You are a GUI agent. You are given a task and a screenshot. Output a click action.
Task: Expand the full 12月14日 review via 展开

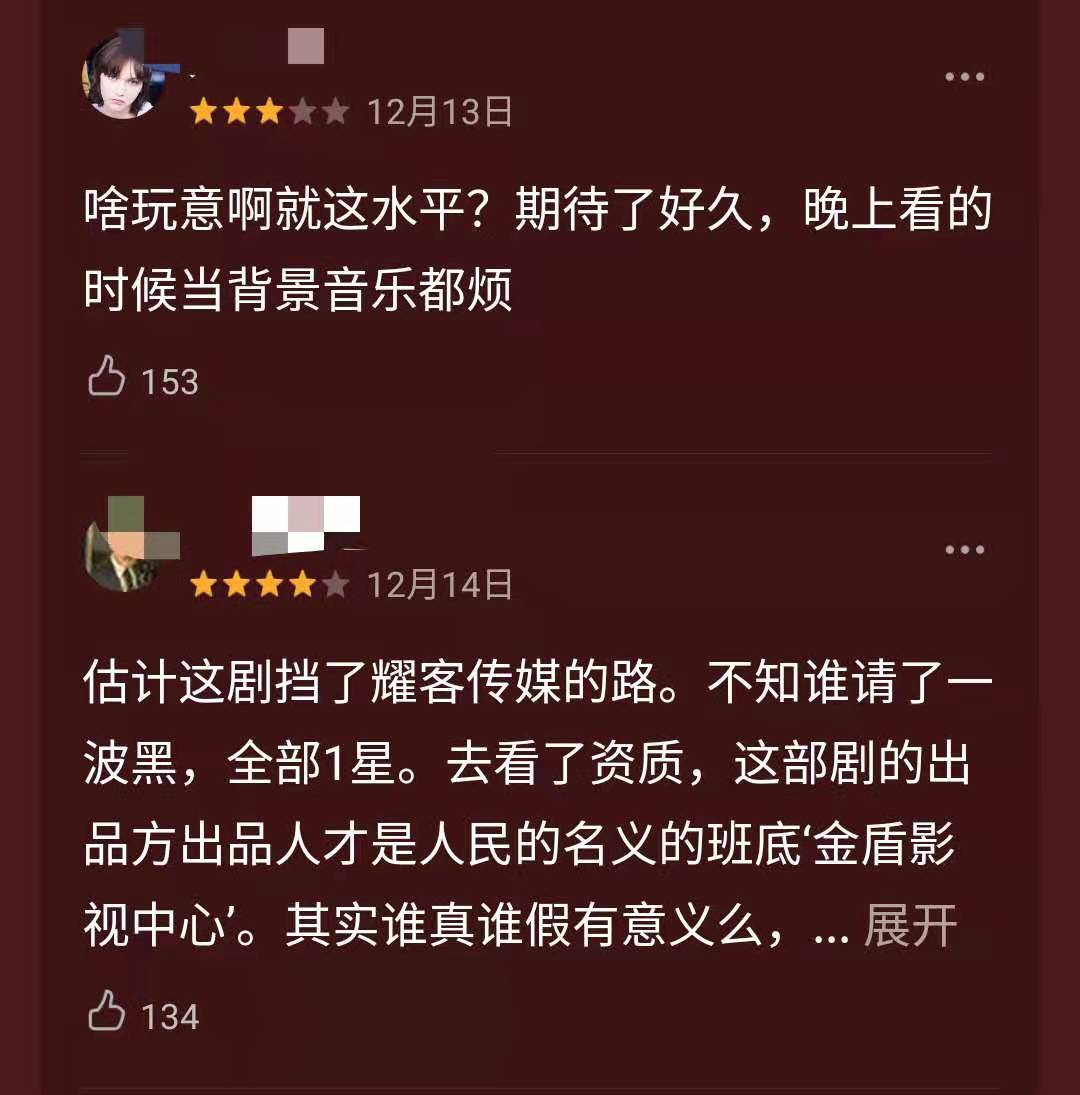pyautogui.click(x=910, y=925)
